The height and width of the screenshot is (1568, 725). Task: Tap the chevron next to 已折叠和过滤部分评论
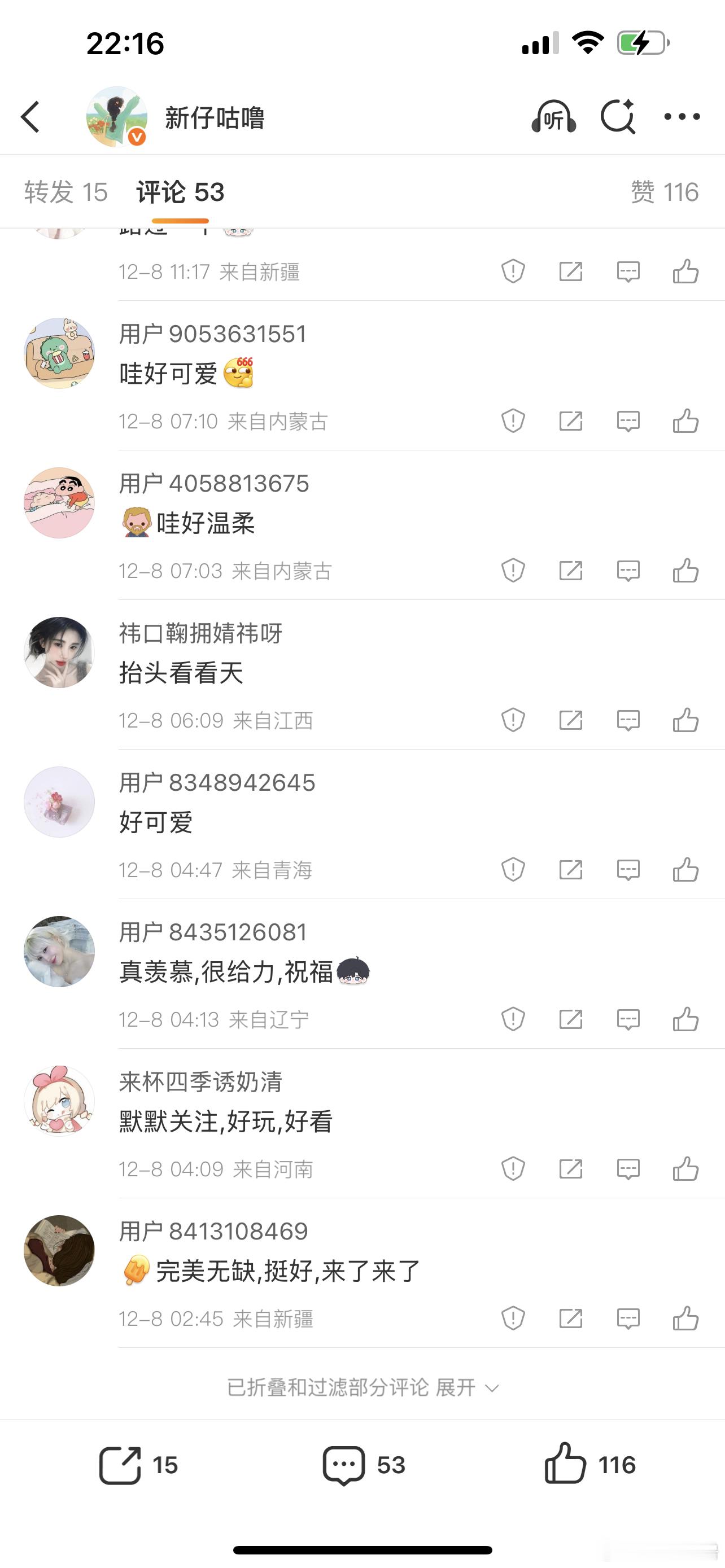tap(490, 1389)
